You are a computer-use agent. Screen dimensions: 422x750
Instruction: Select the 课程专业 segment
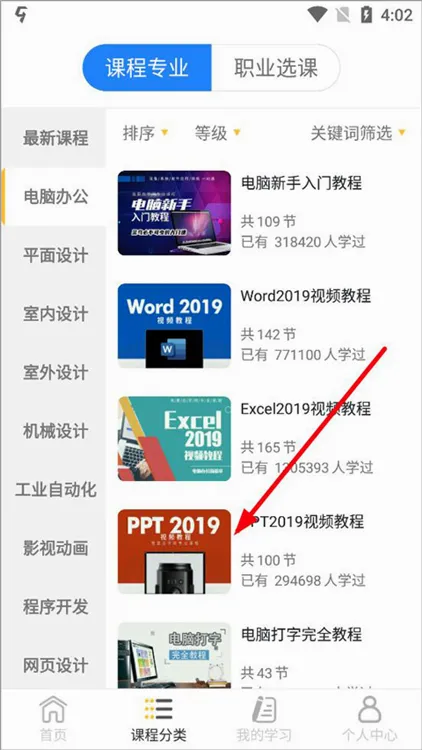[x=147, y=68]
